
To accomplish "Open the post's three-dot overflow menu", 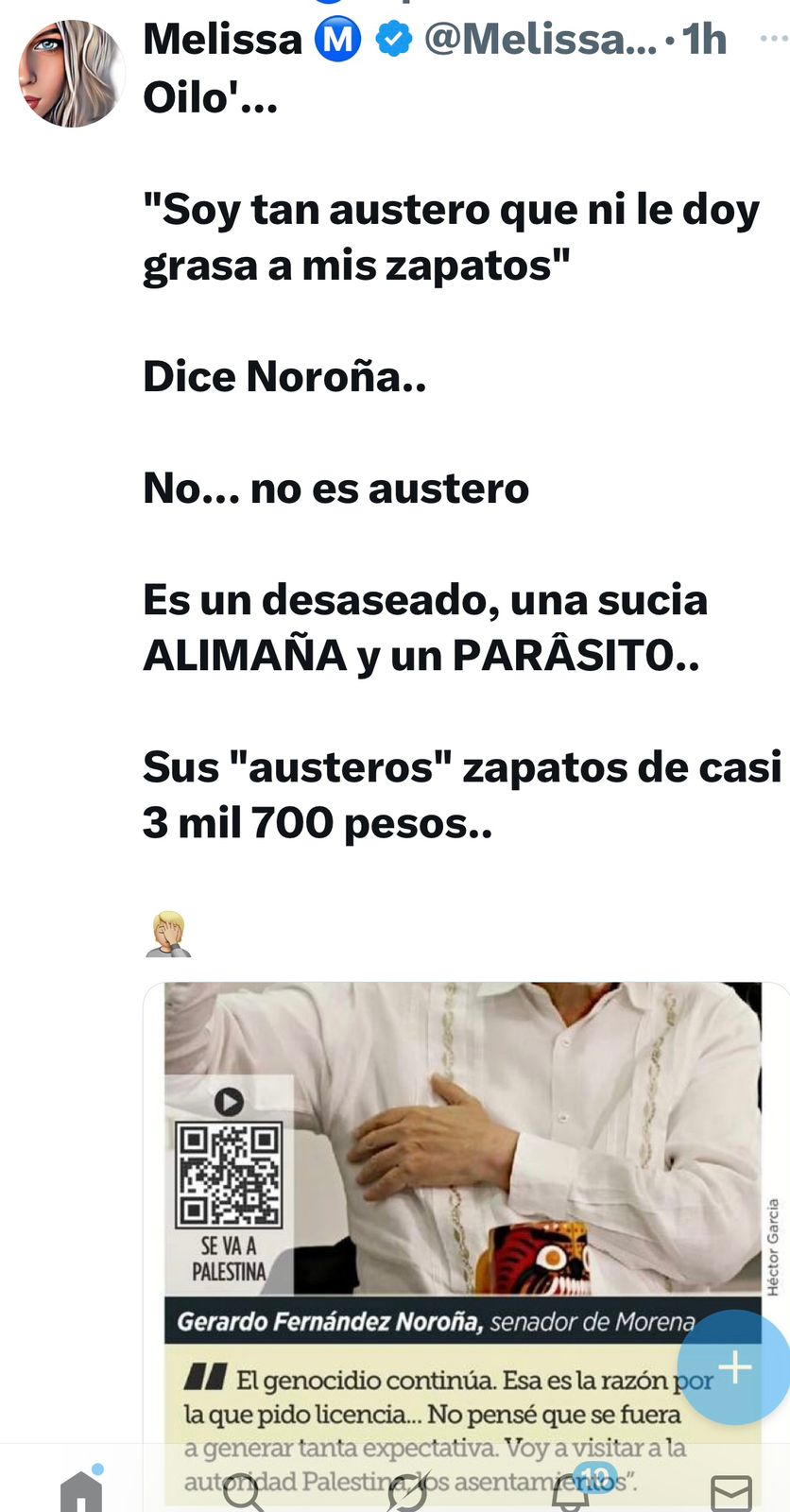I will click(773, 39).
